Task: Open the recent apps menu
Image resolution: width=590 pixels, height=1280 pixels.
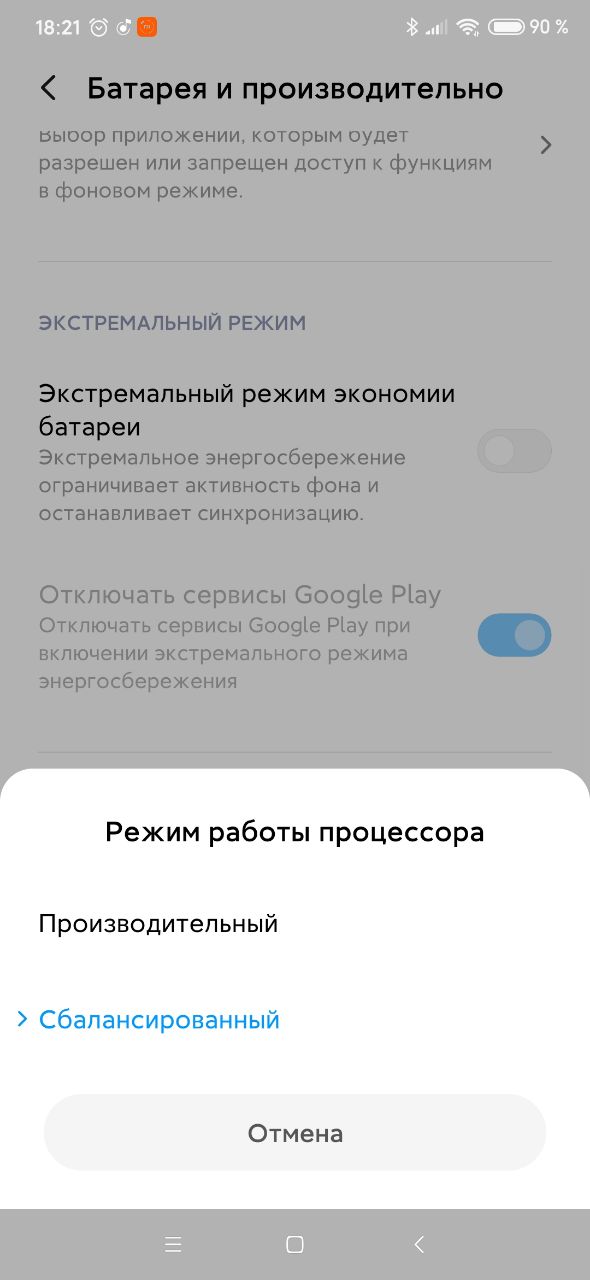Action: pyautogui.click(x=173, y=1244)
